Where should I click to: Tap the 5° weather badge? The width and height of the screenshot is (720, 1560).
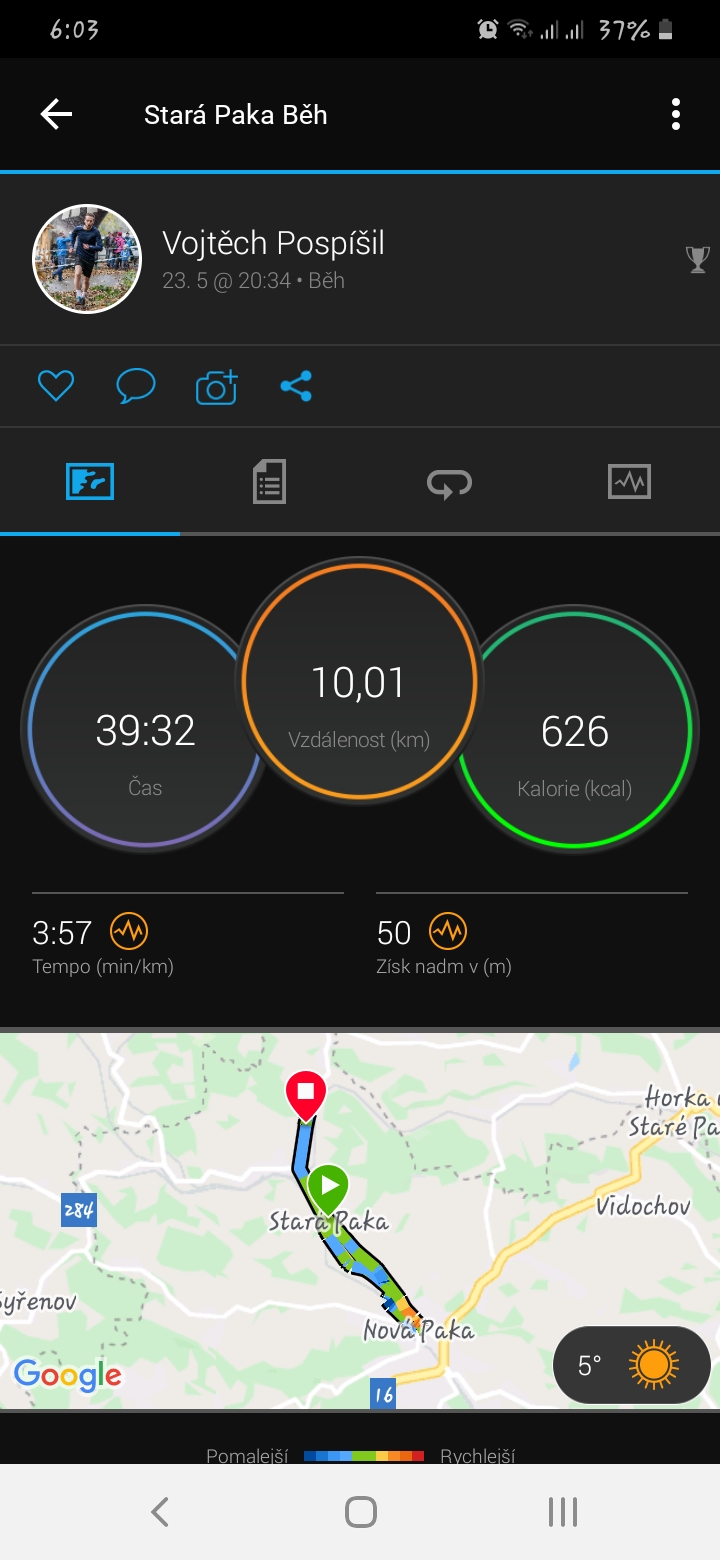coord(632,1365)
